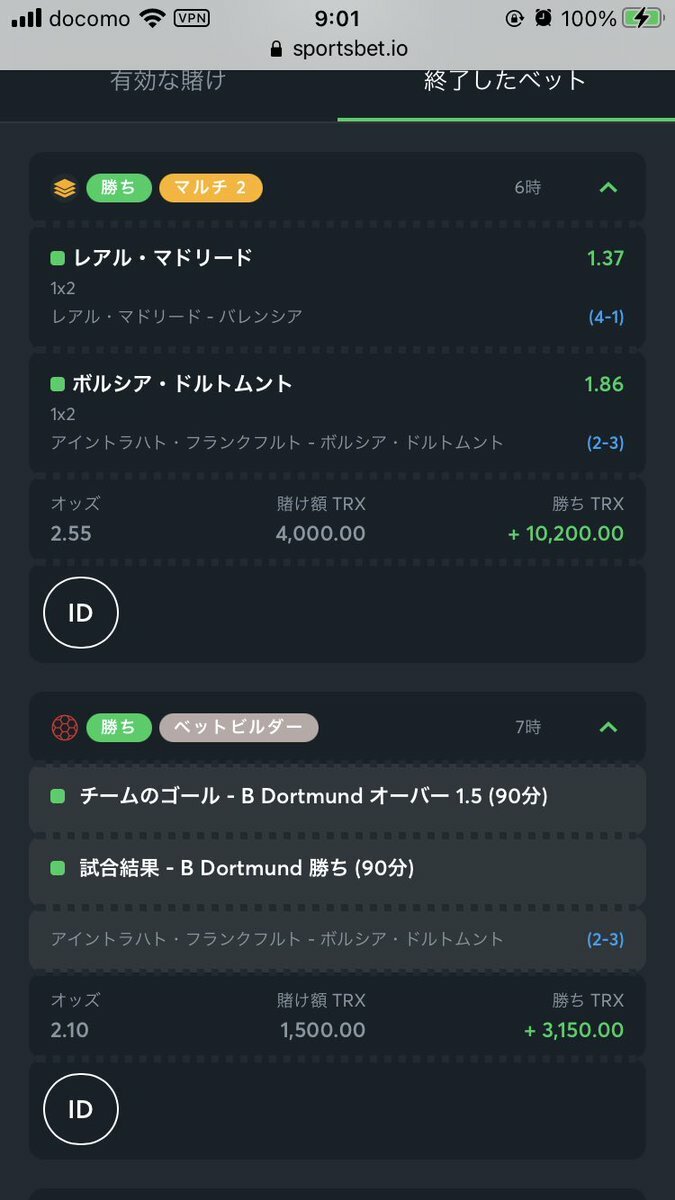
Task: Tap the ID button under the 3,150.00 win
Action: coord(81,1109)
